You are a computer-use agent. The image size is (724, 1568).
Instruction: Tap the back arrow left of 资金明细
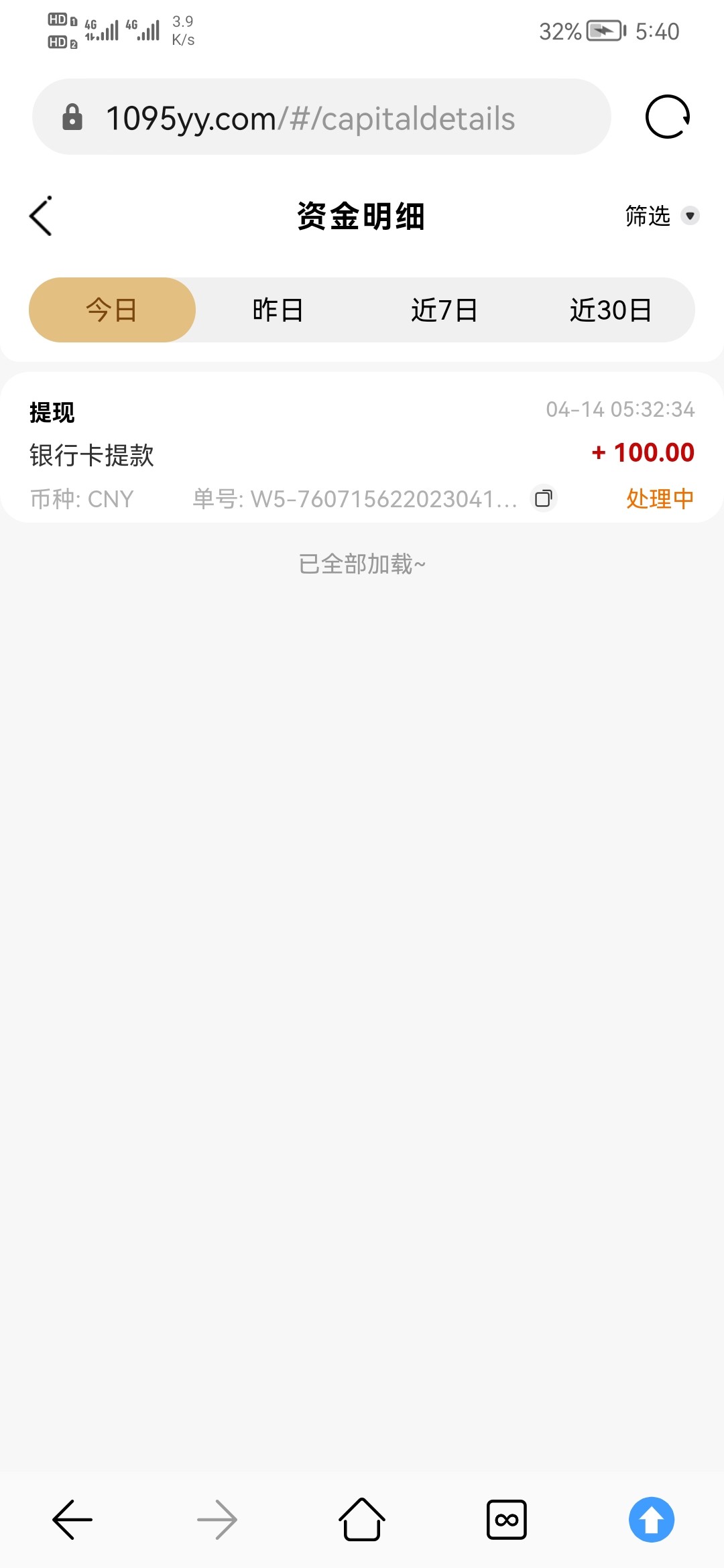click(40, 216)
